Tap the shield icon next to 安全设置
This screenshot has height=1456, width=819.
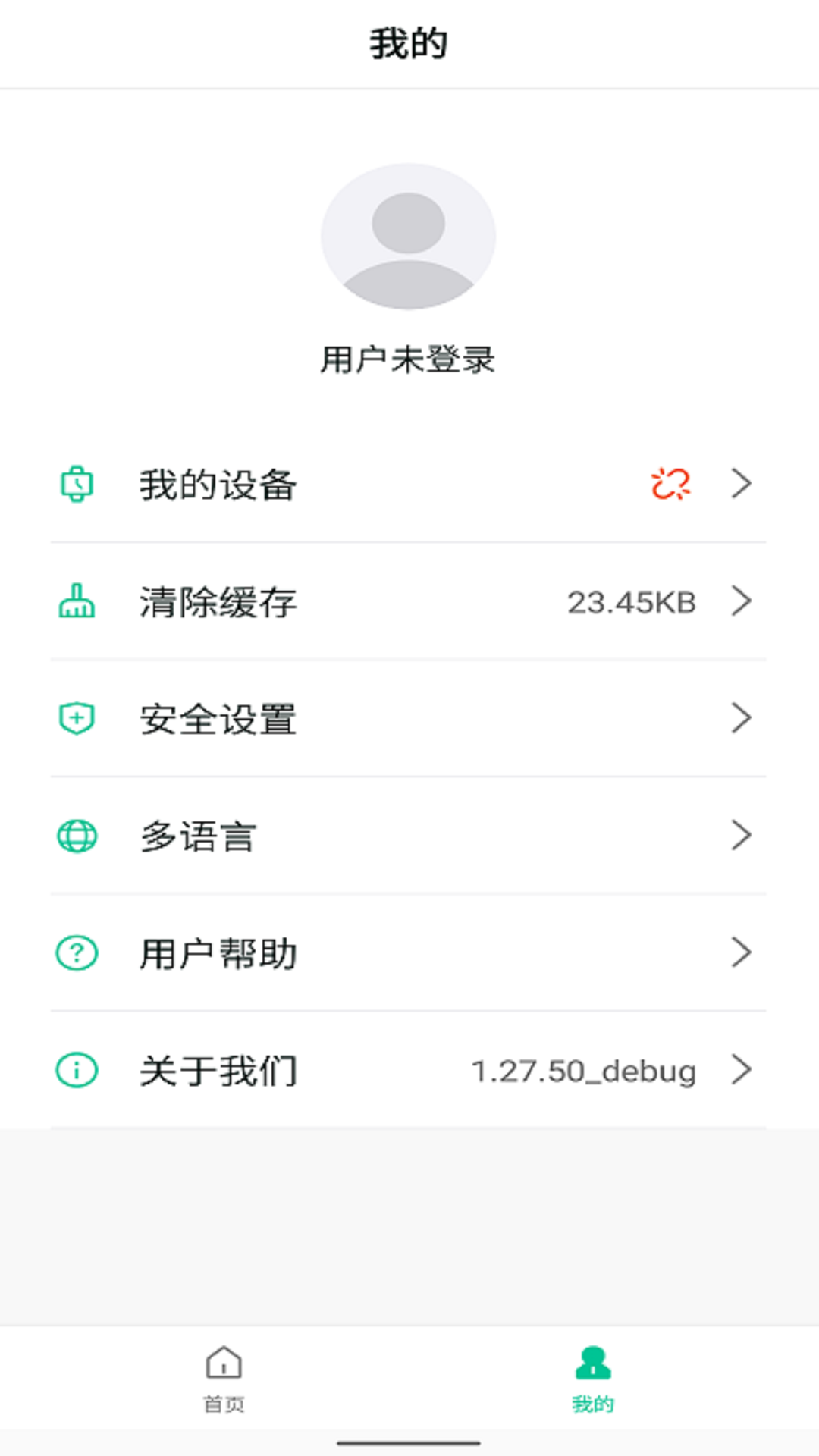pyautogui.click(x=75, y=719)
